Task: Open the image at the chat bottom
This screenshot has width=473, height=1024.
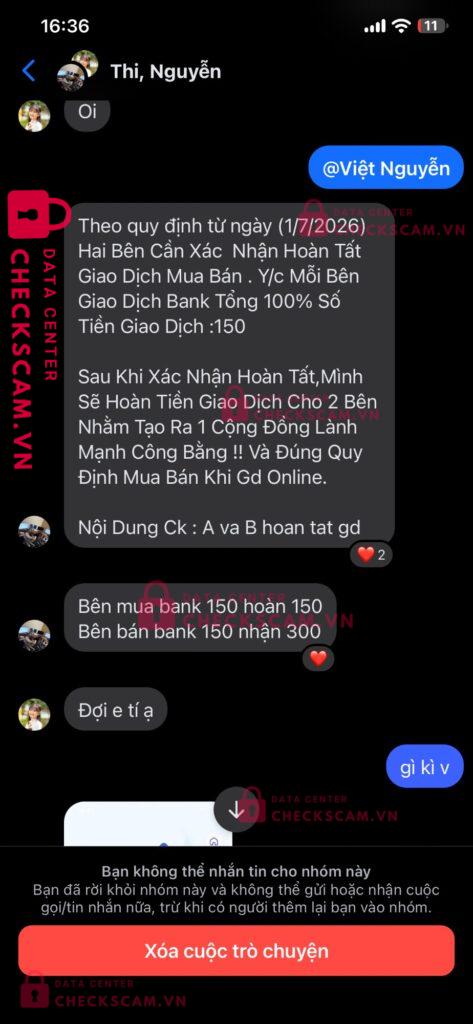Action: coord(148,824)
